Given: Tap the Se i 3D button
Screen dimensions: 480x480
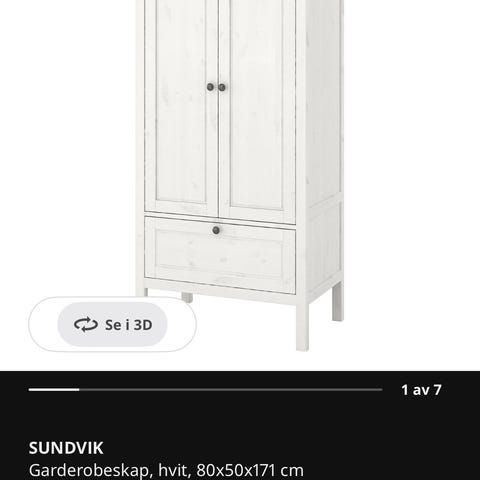Looking at the screenshot, I should [112, 324].
